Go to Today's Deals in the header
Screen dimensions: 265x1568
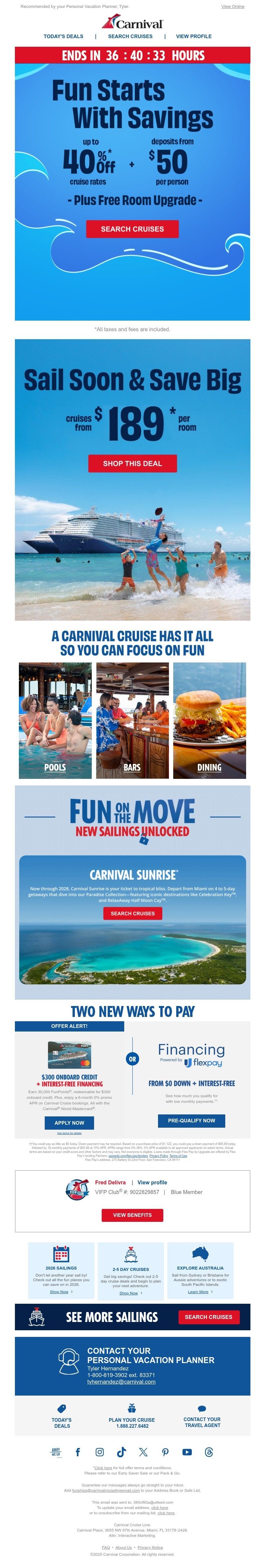coord(63,36)
